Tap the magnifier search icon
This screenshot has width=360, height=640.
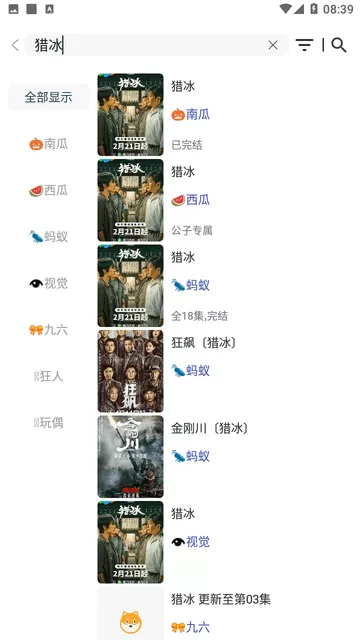(x=339, y=45)
